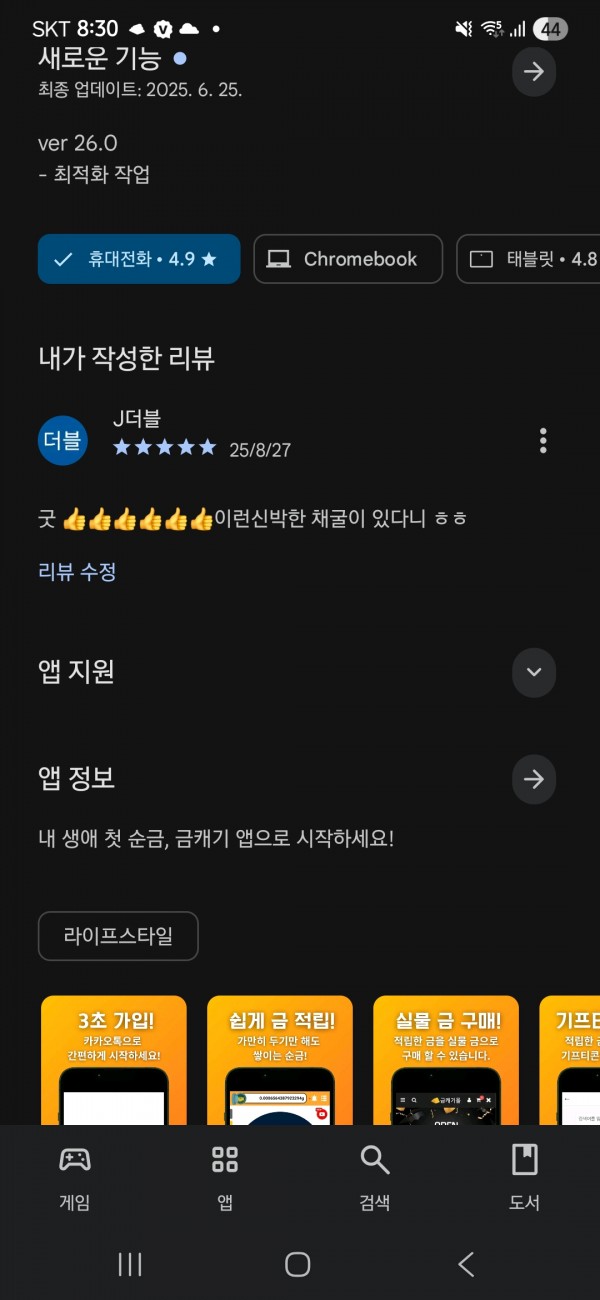The height and width of the screenshot is (1300, 600).
Task: Open the 3초 가입 screenshot
Action: pos(114,1046)
